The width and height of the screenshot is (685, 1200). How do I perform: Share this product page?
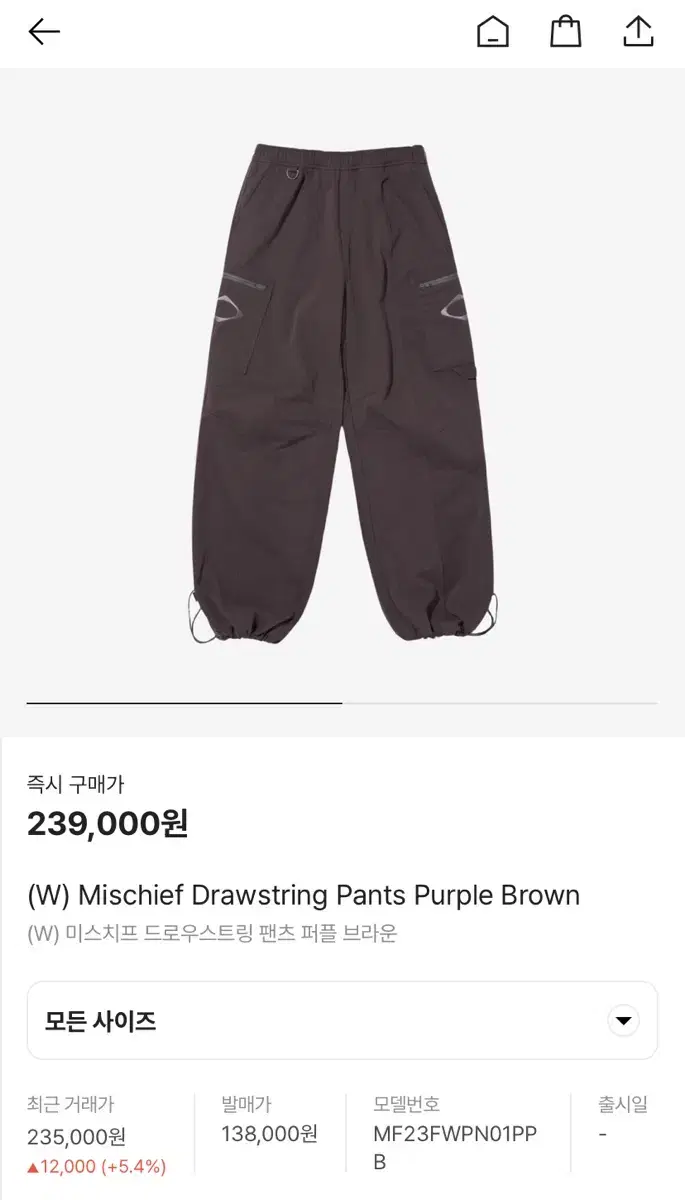point(638,31)
